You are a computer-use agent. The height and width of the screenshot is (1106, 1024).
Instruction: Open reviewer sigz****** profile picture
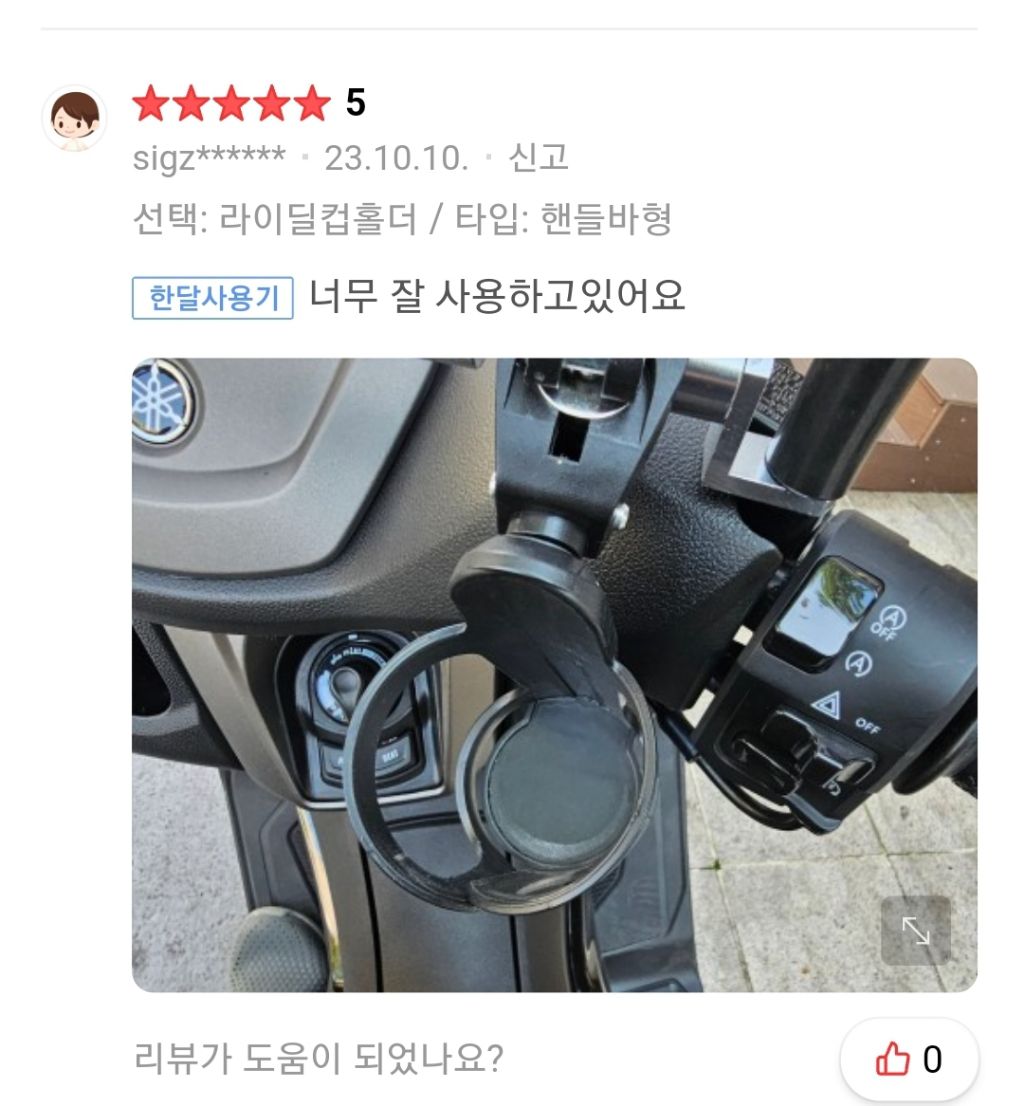[74, 119]
